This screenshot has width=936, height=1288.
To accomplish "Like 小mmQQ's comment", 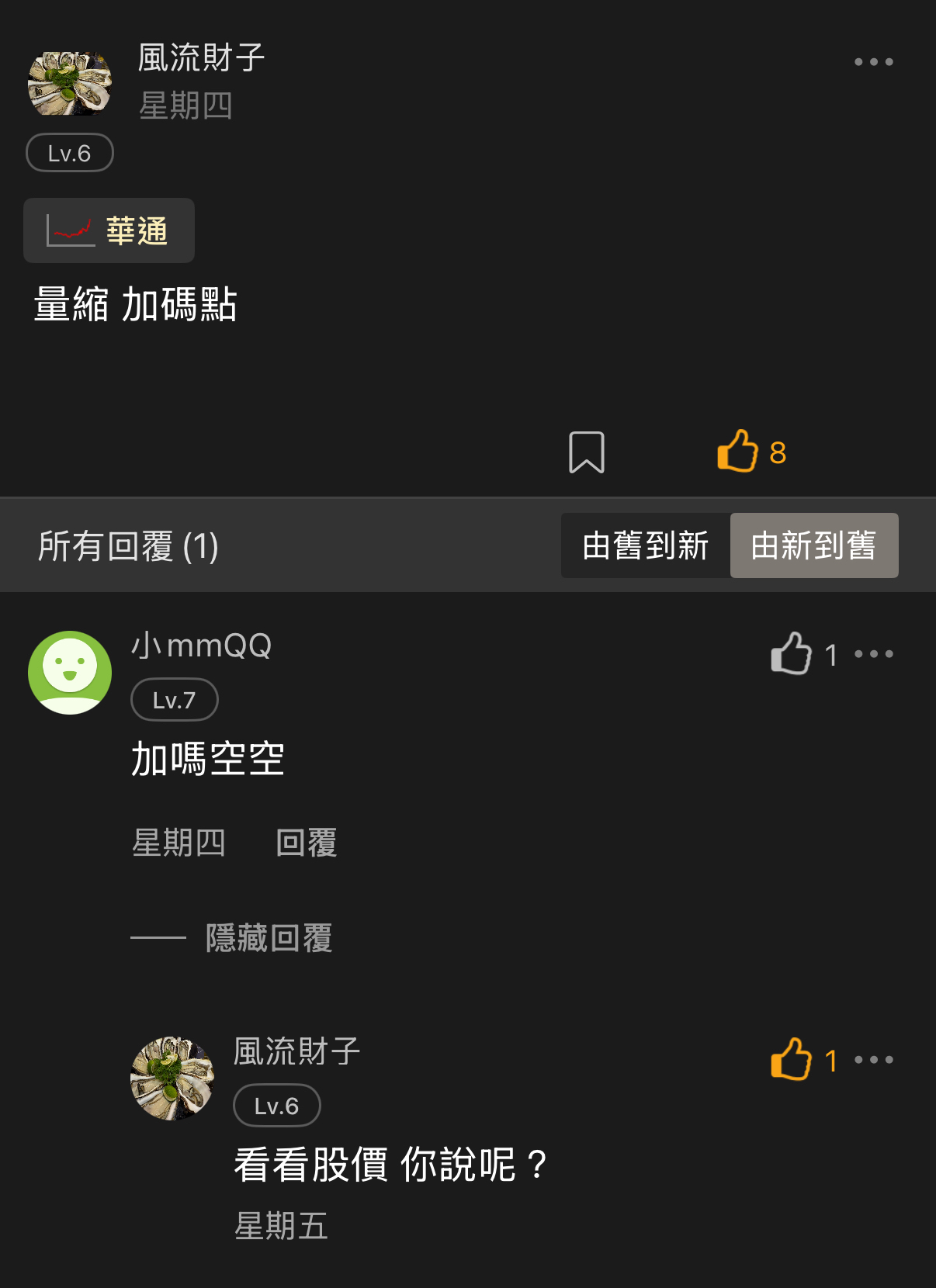I will pyautogui.click(x=792, y=653).
